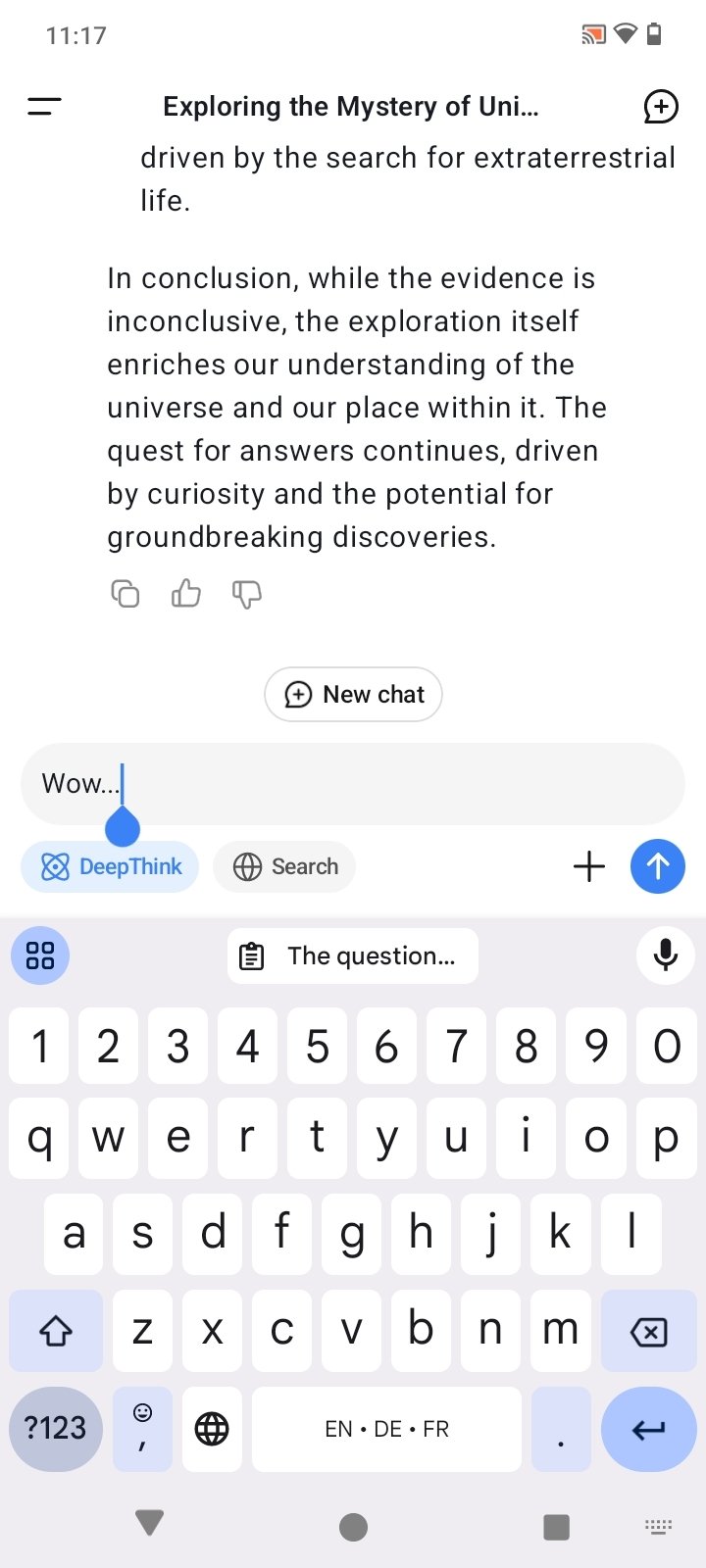Copy the response text

click(x=126, y=594)
